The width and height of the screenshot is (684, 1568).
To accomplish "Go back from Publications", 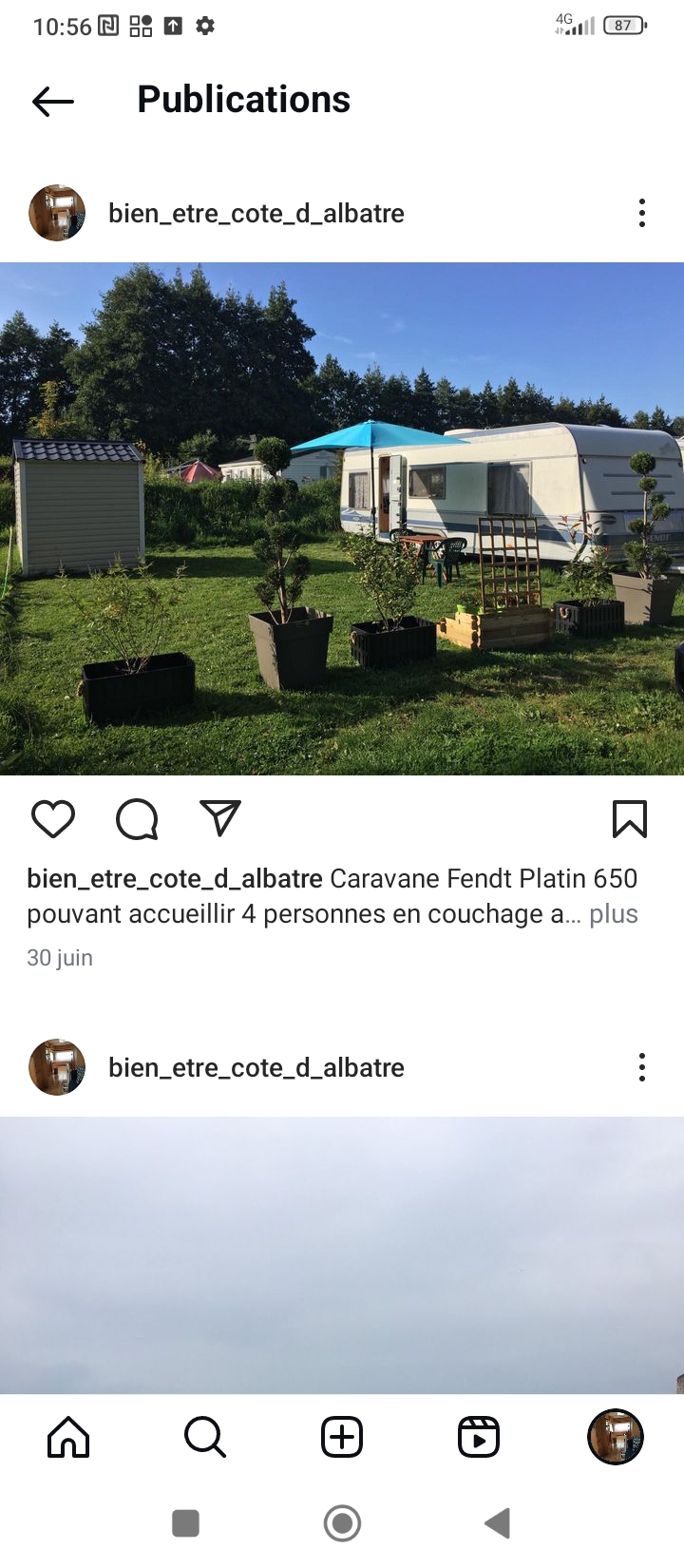I will (53, 101).
